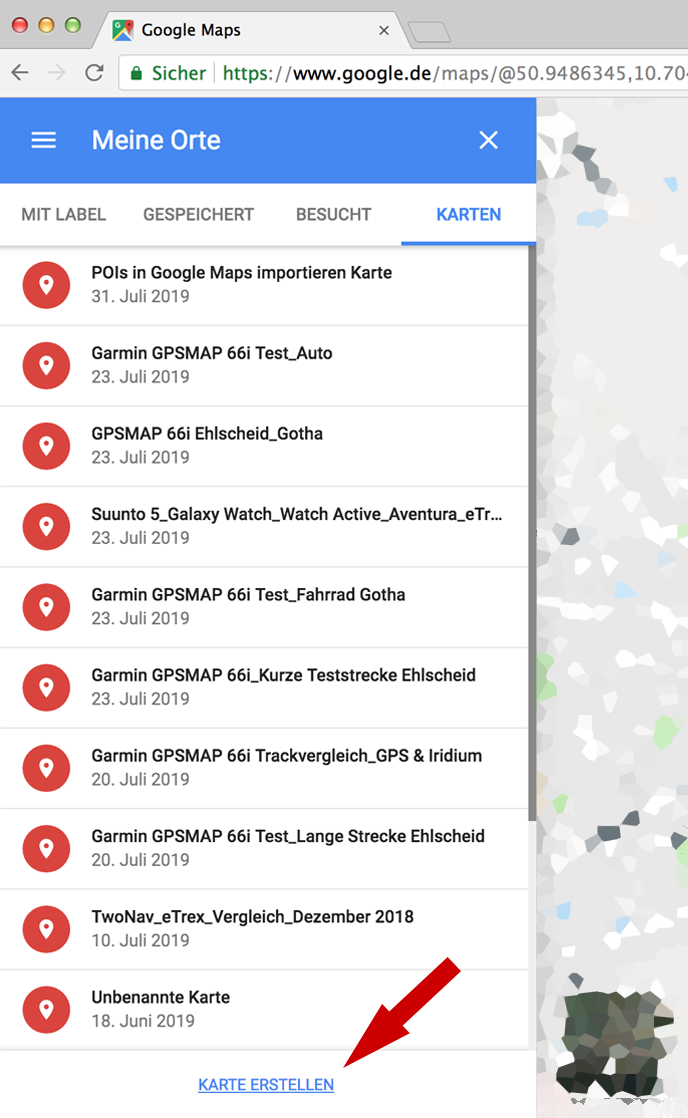
Task: Open TwoNav_eTrex_Vergleich_Dezember 2018 map
Action: [x=252, y=928]
